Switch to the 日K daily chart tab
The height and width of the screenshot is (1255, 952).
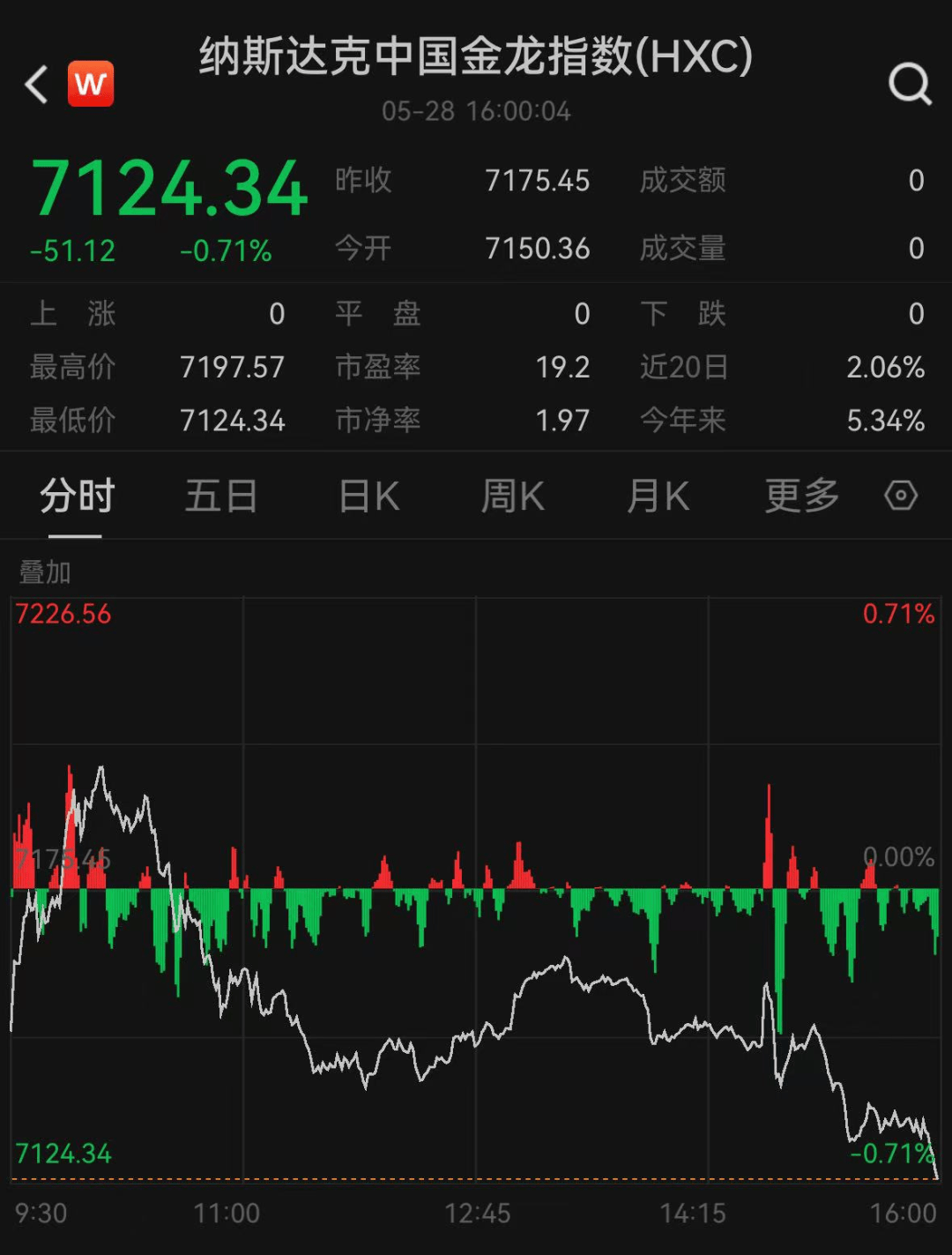368,496
